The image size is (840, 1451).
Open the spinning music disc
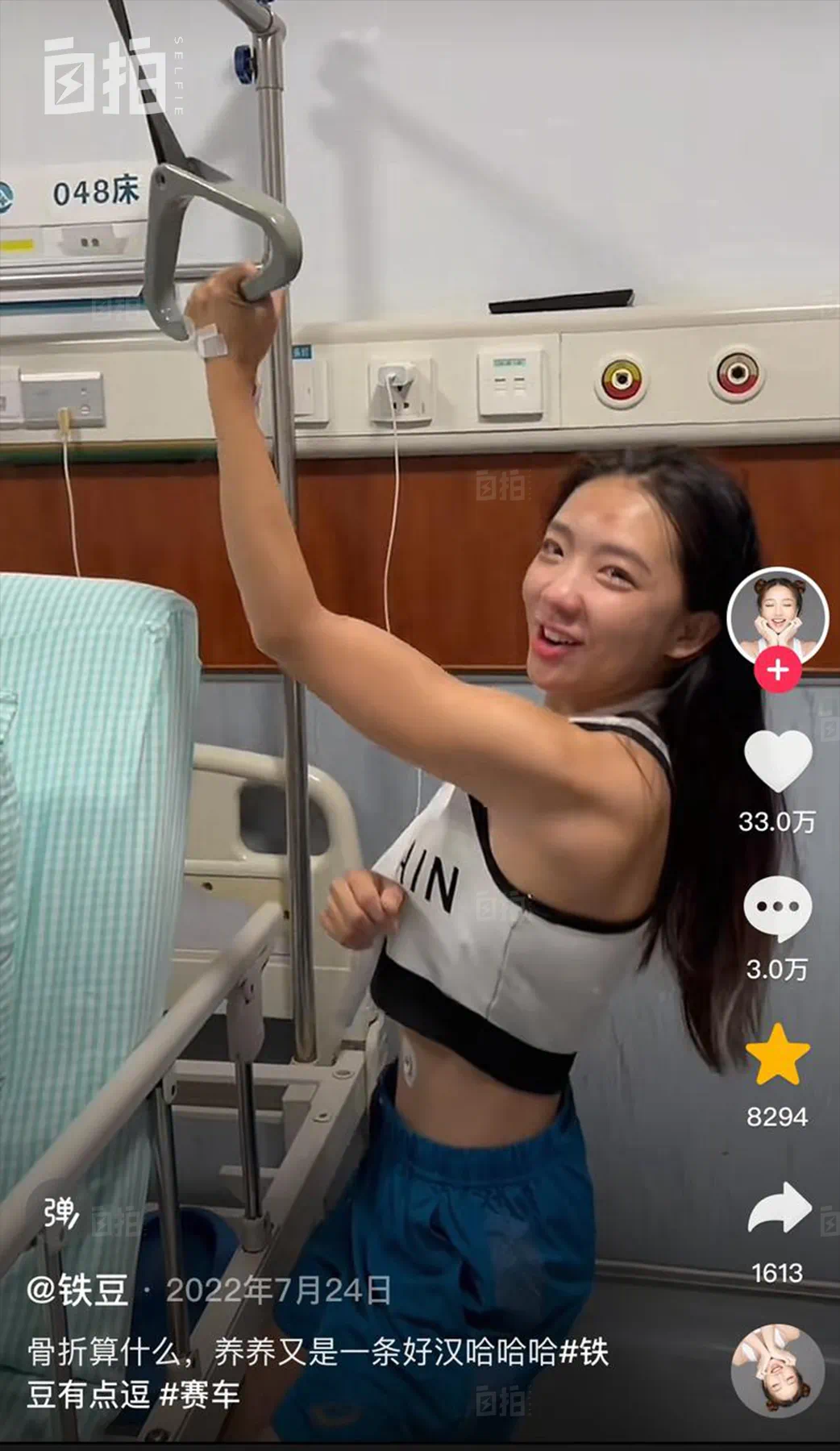[x=777, y=1370]
